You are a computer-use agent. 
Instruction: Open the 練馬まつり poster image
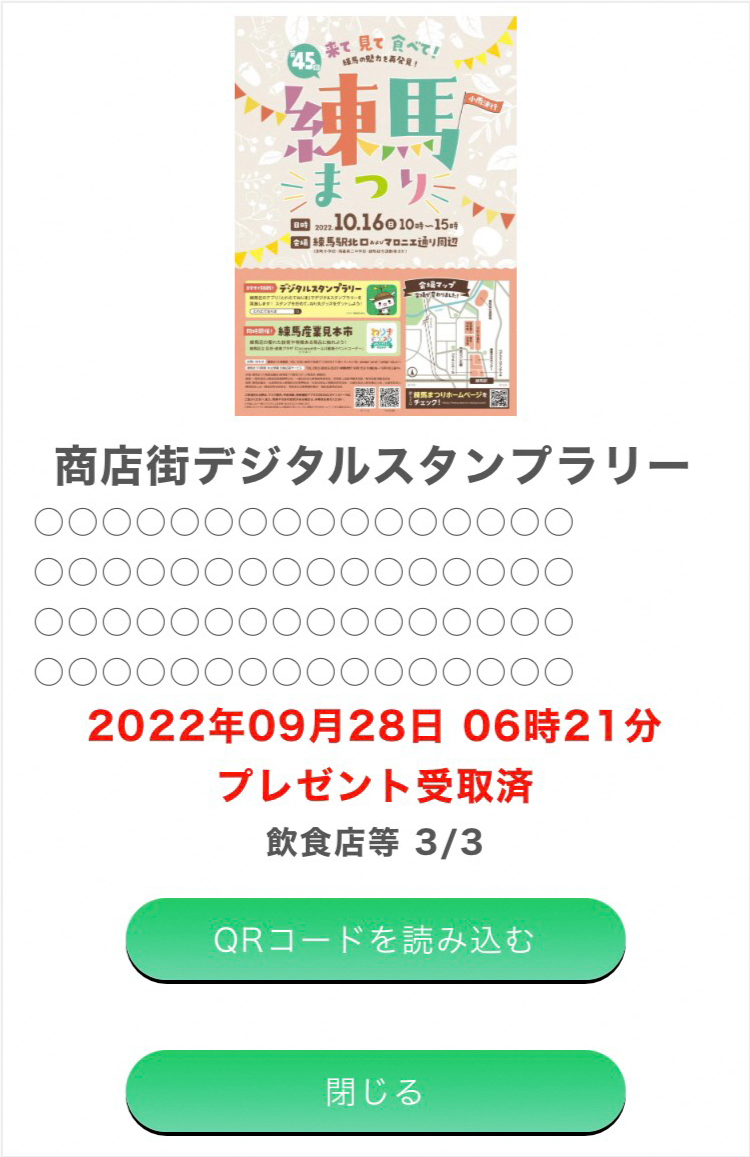375,215
